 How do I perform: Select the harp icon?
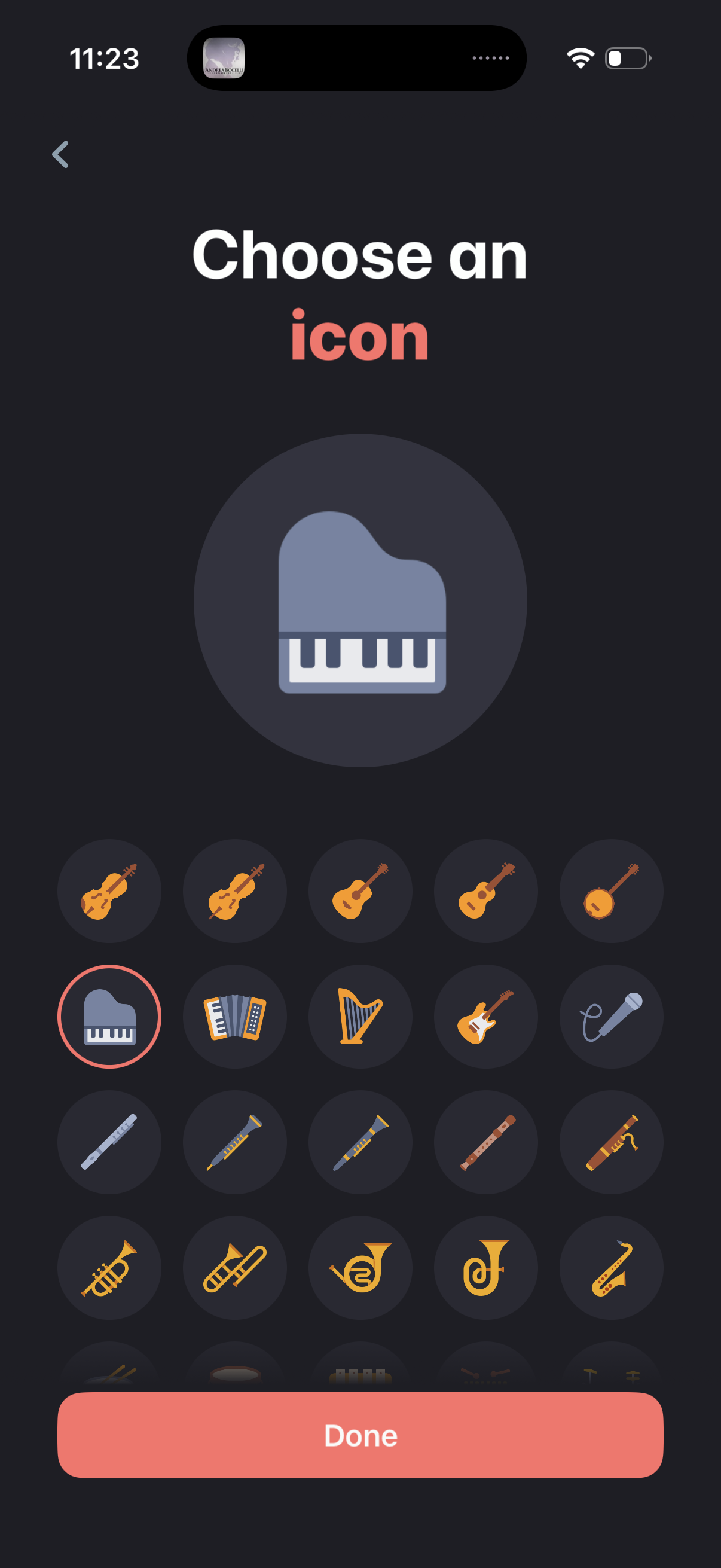[x=360, y=1017]
